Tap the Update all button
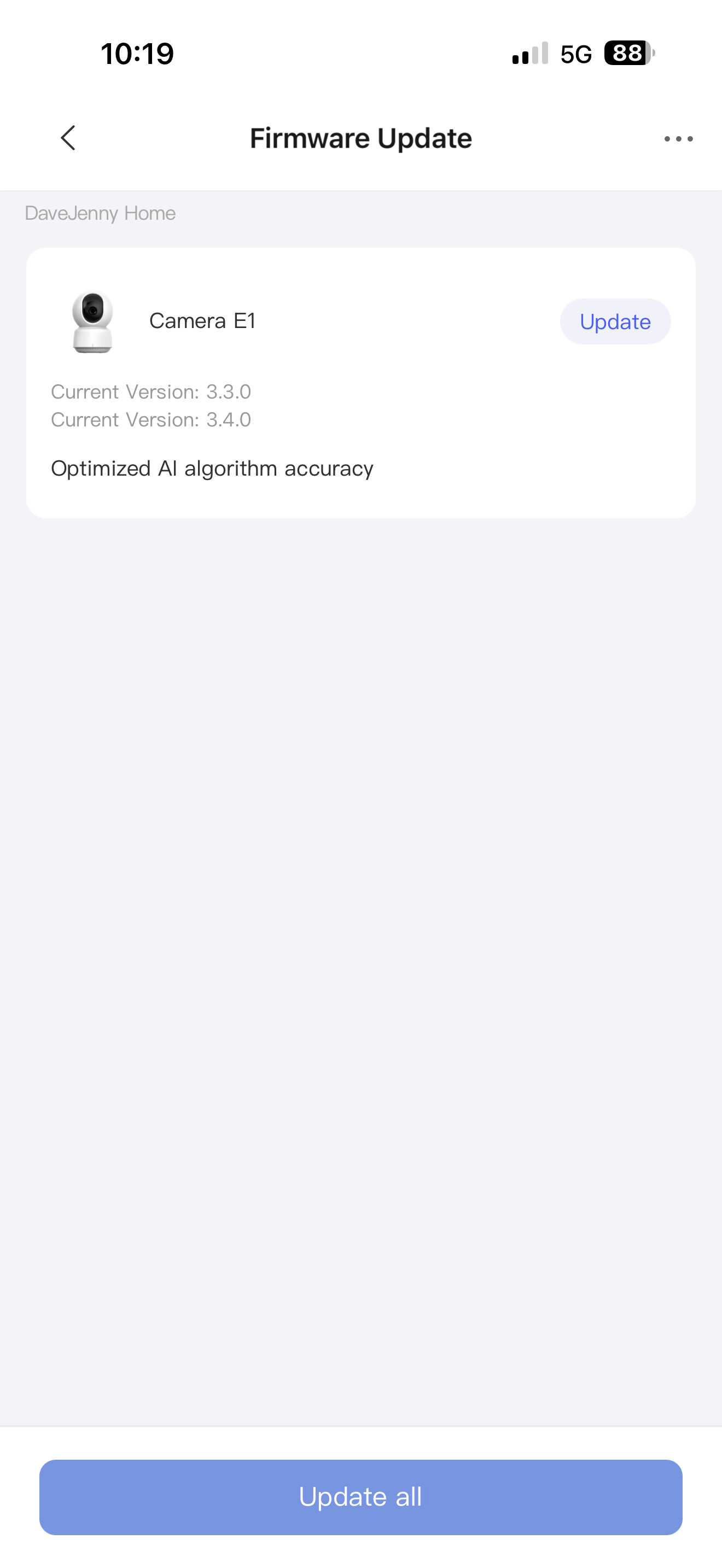 pyautogui.click(x=360, y=1496)
